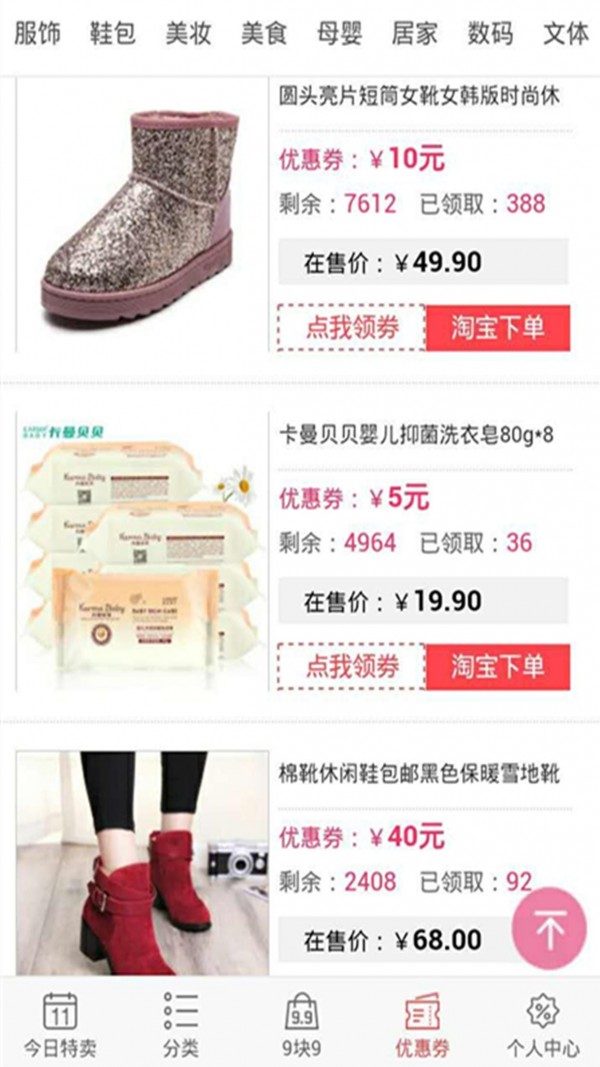This screenshot has width=600, height=1067.
Task: Open the red ankle boots product image
Action: pyautogui.click(x=142, y=863)
